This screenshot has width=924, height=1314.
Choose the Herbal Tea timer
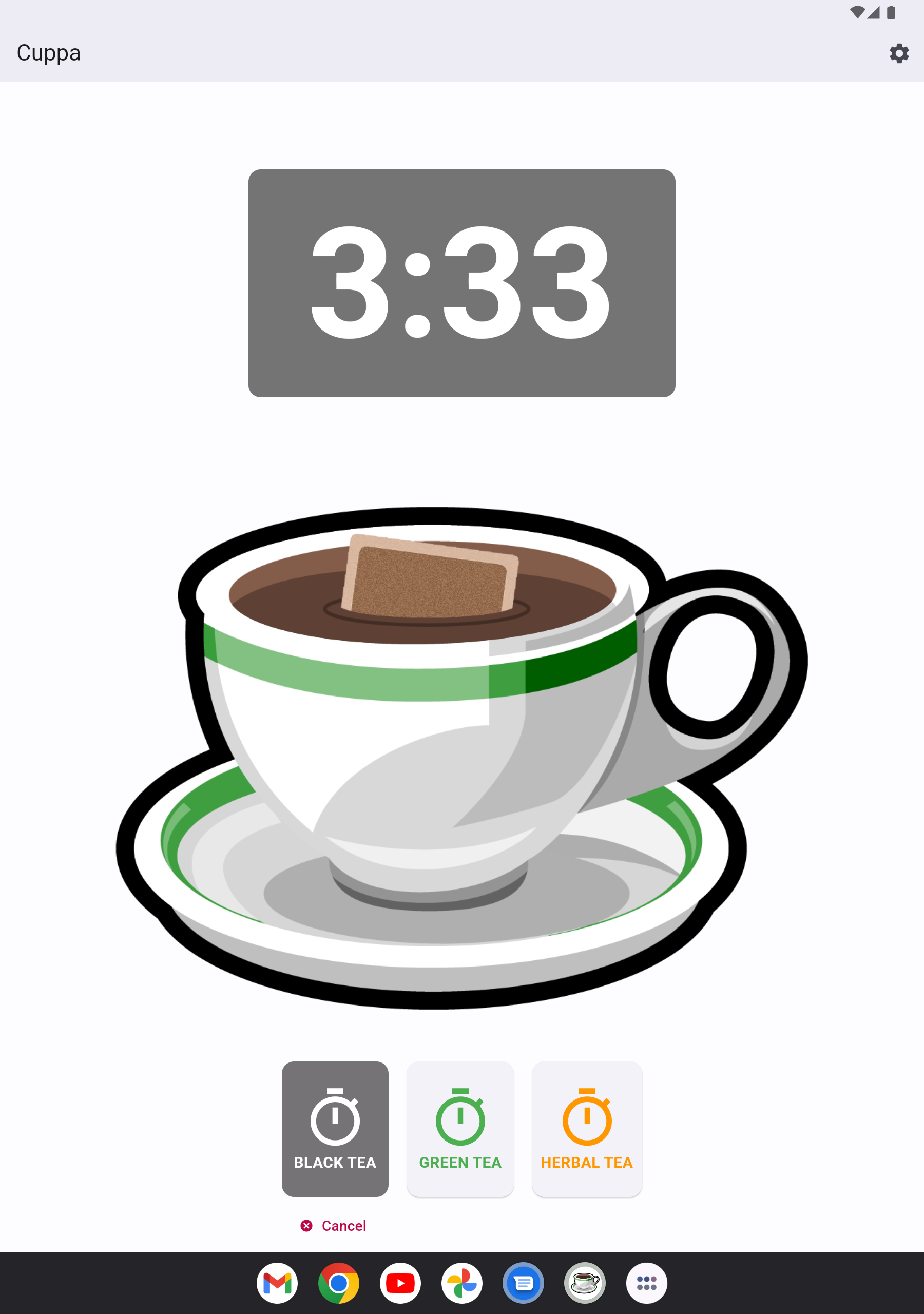587,1129
